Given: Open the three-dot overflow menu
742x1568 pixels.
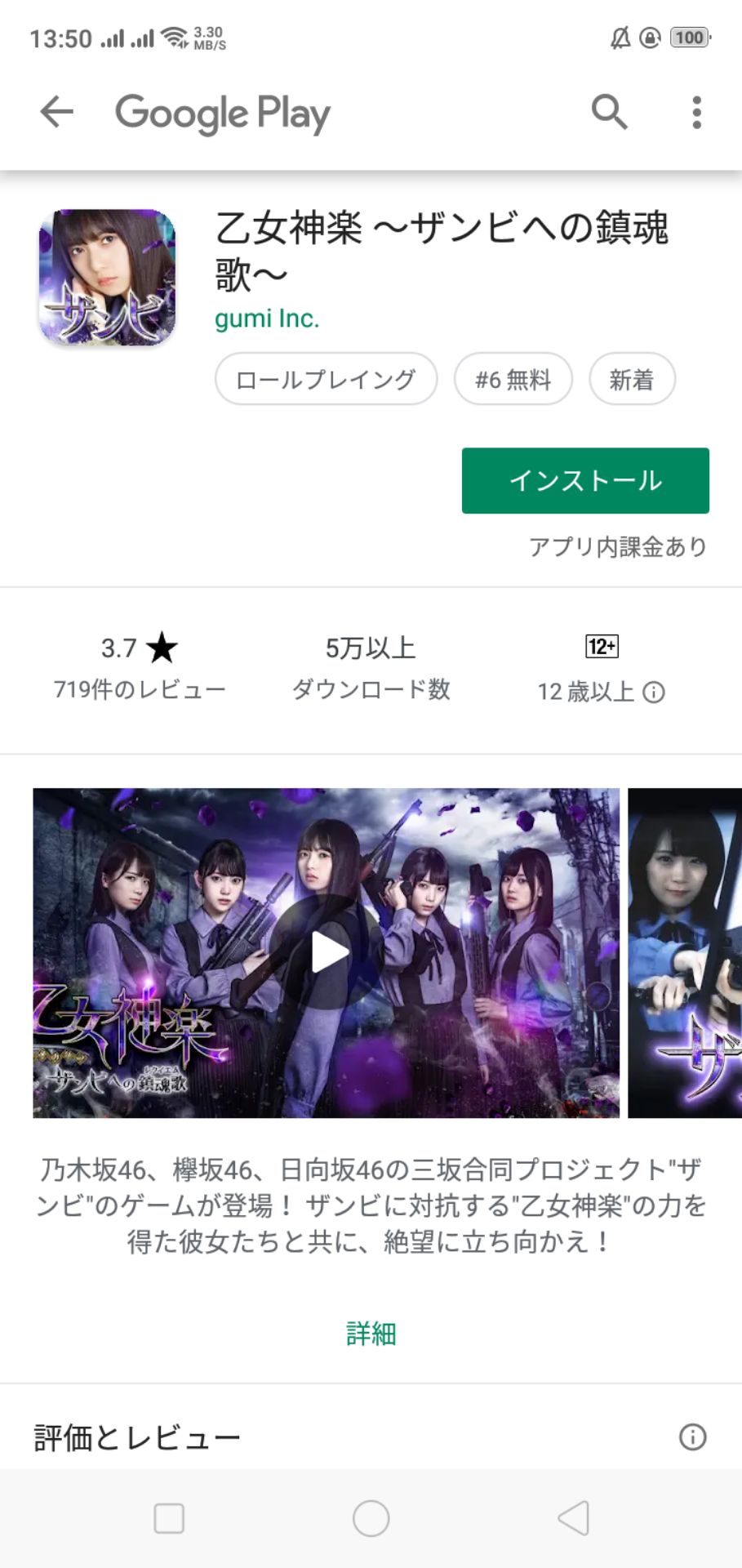Looking at the screenshot, I should (x=696, y=112).
